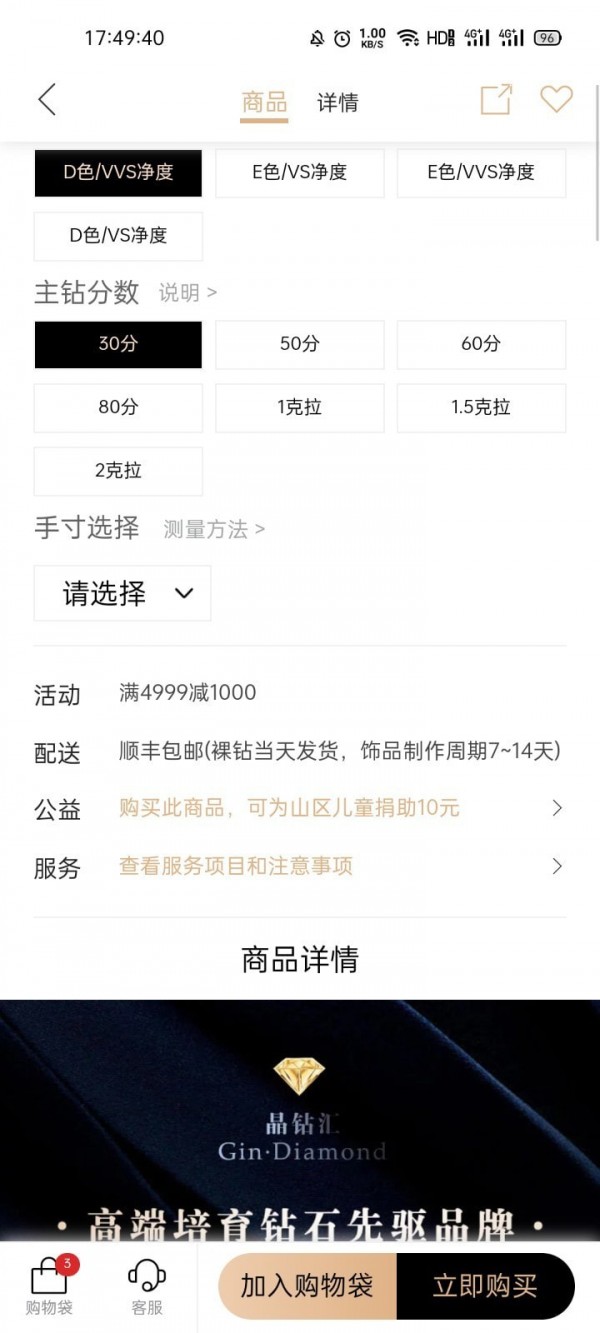The width and height of the screenshot is (600, 1333).
Task: Tap 立即购买 to buy now
Action: coord(485,1286)
